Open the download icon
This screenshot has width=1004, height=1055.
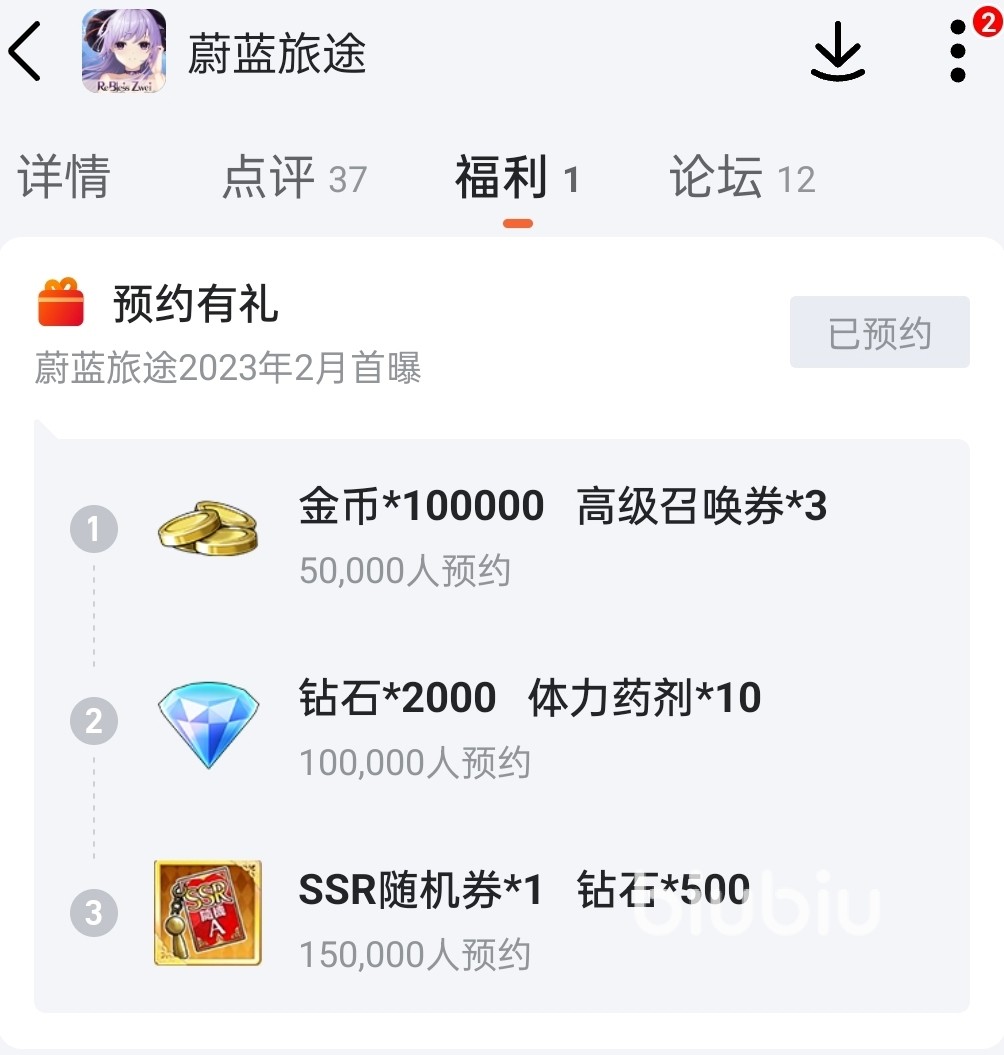click(837, 52)
